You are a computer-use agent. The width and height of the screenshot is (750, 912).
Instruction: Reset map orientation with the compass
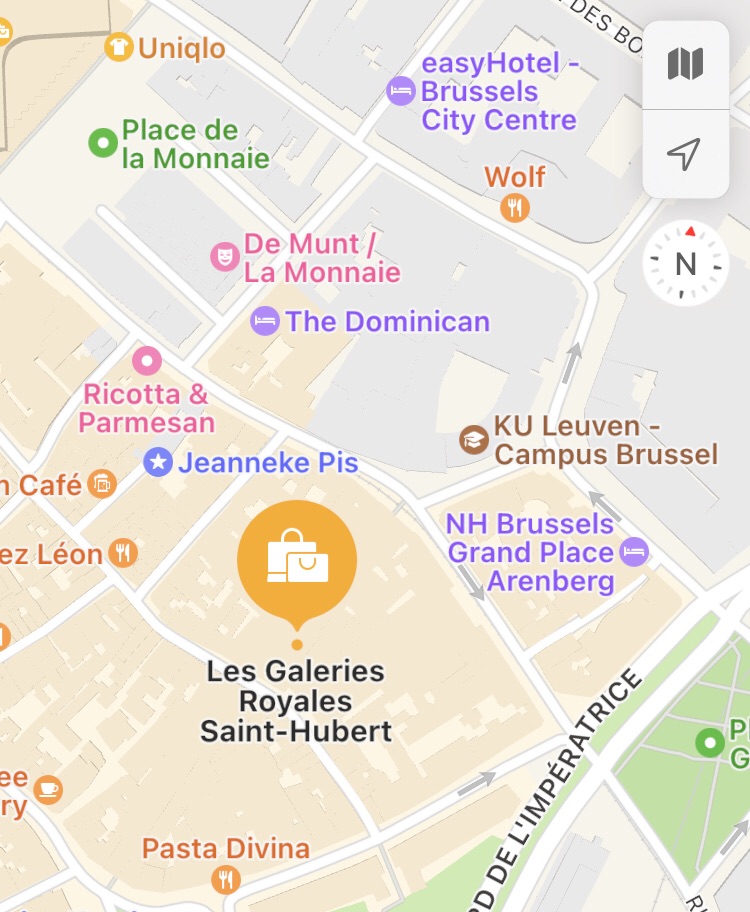pyautogui.click(x=685, y=264)
